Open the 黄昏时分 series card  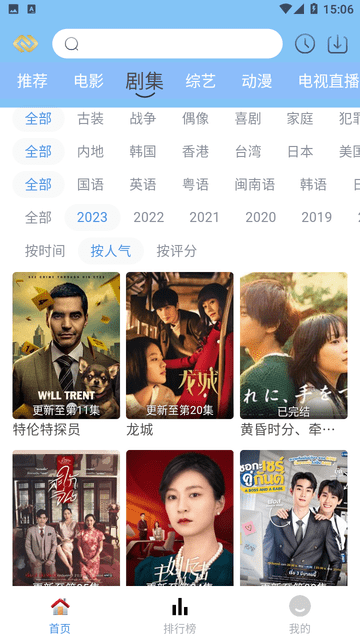click(x=293, y=354)
